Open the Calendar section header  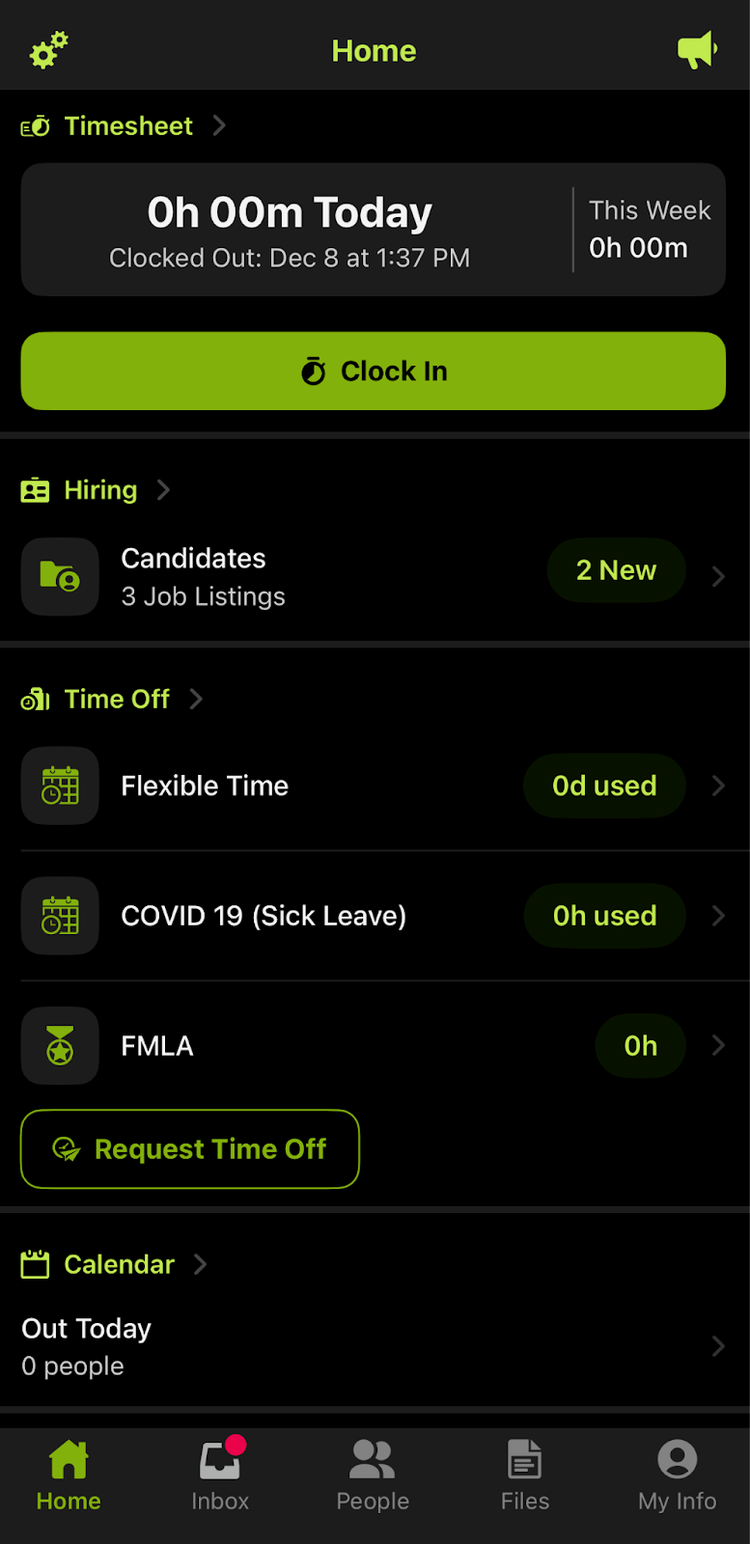click(115, 1264)
